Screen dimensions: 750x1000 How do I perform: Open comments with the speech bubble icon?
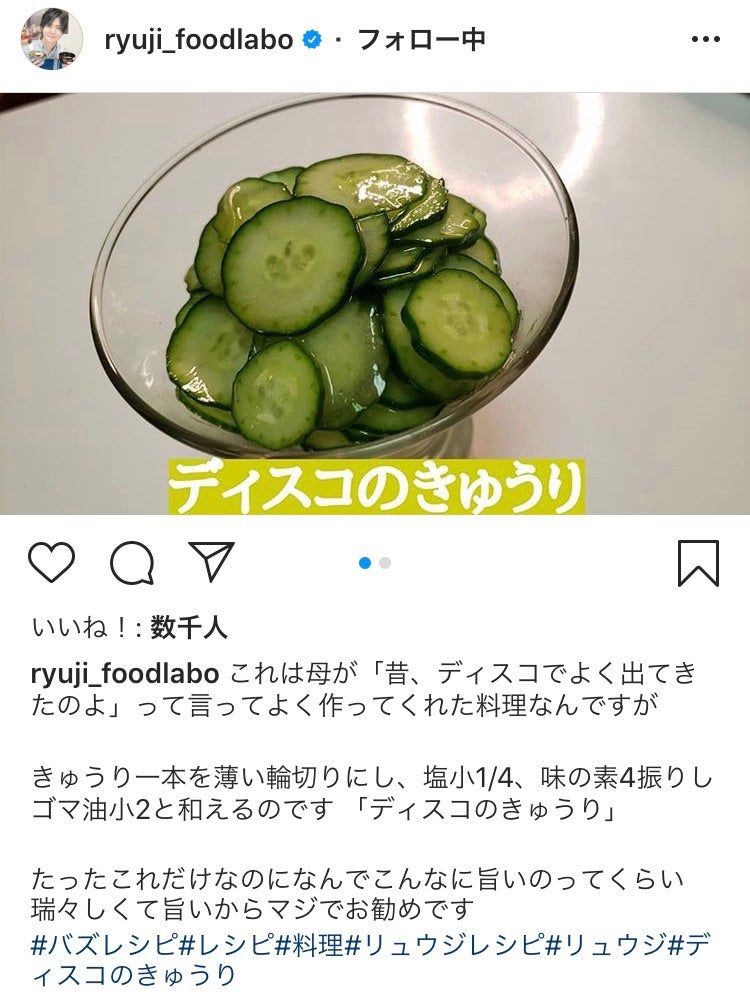[132, 563]
